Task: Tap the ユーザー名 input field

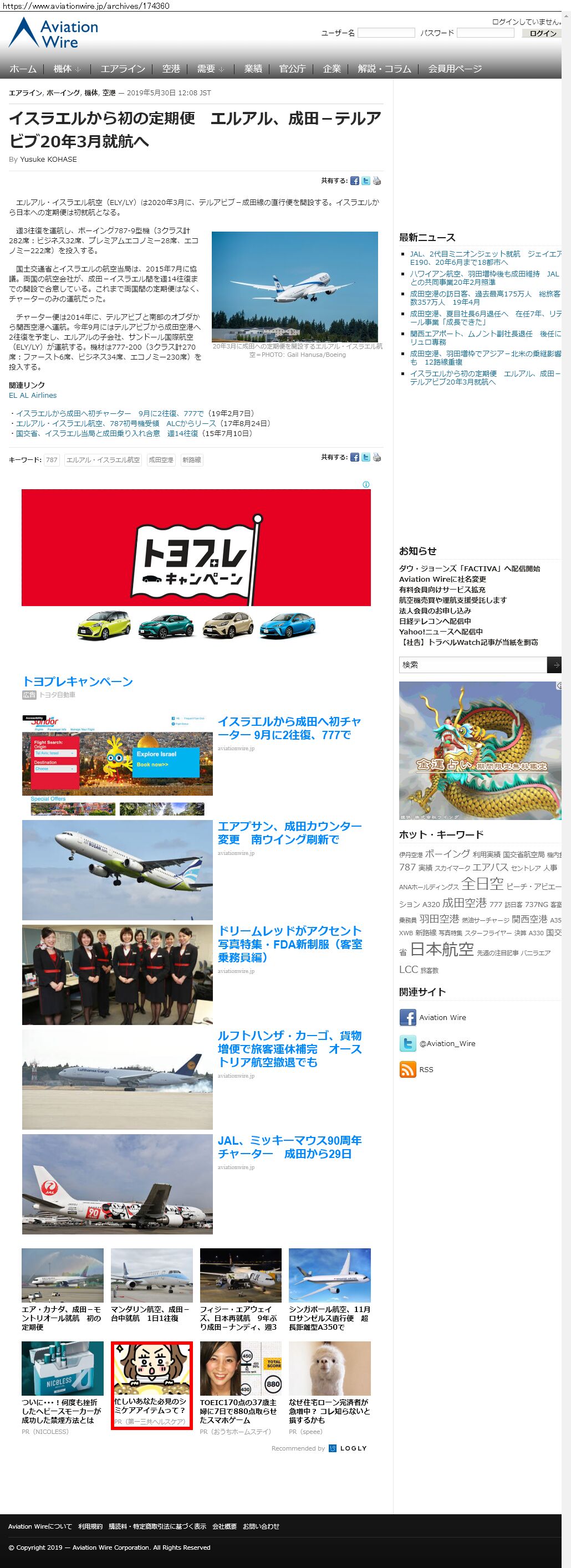Action: coord(386,33)
